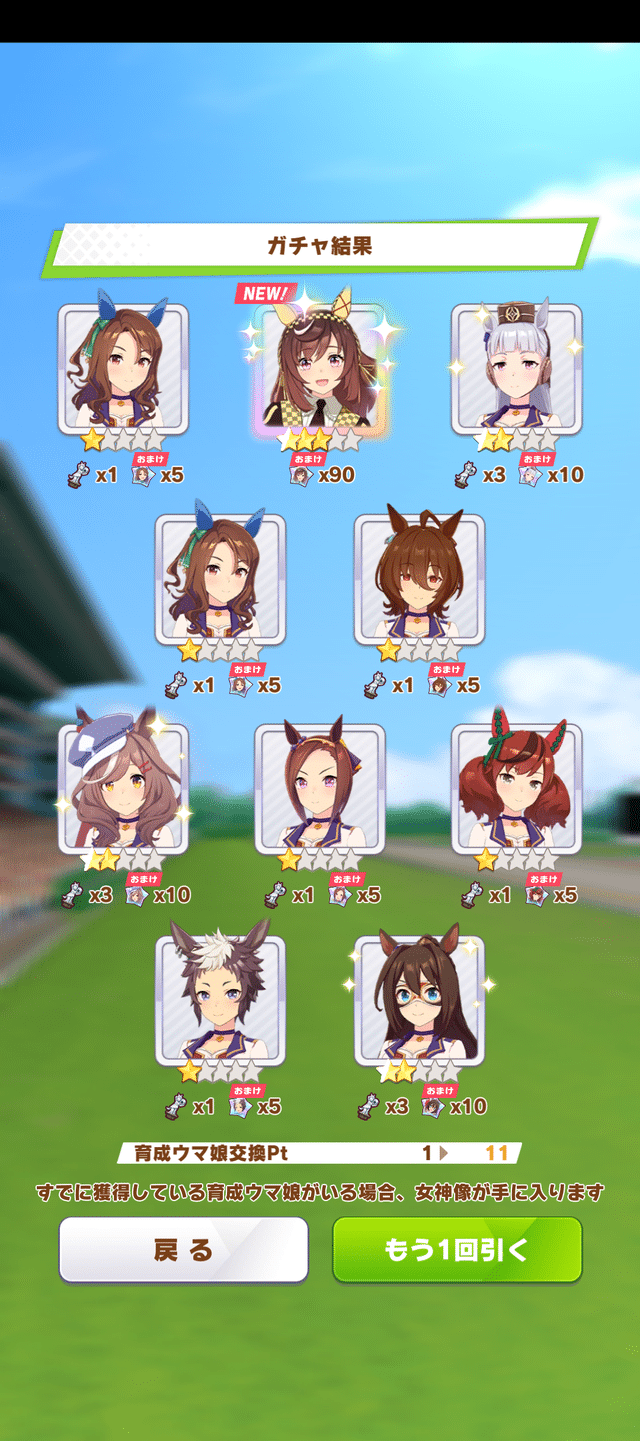Image resolution: width=640 pixels, height=1441 pixels.
Task: Open the character card with the blue beret
Action: click(123, 789)
